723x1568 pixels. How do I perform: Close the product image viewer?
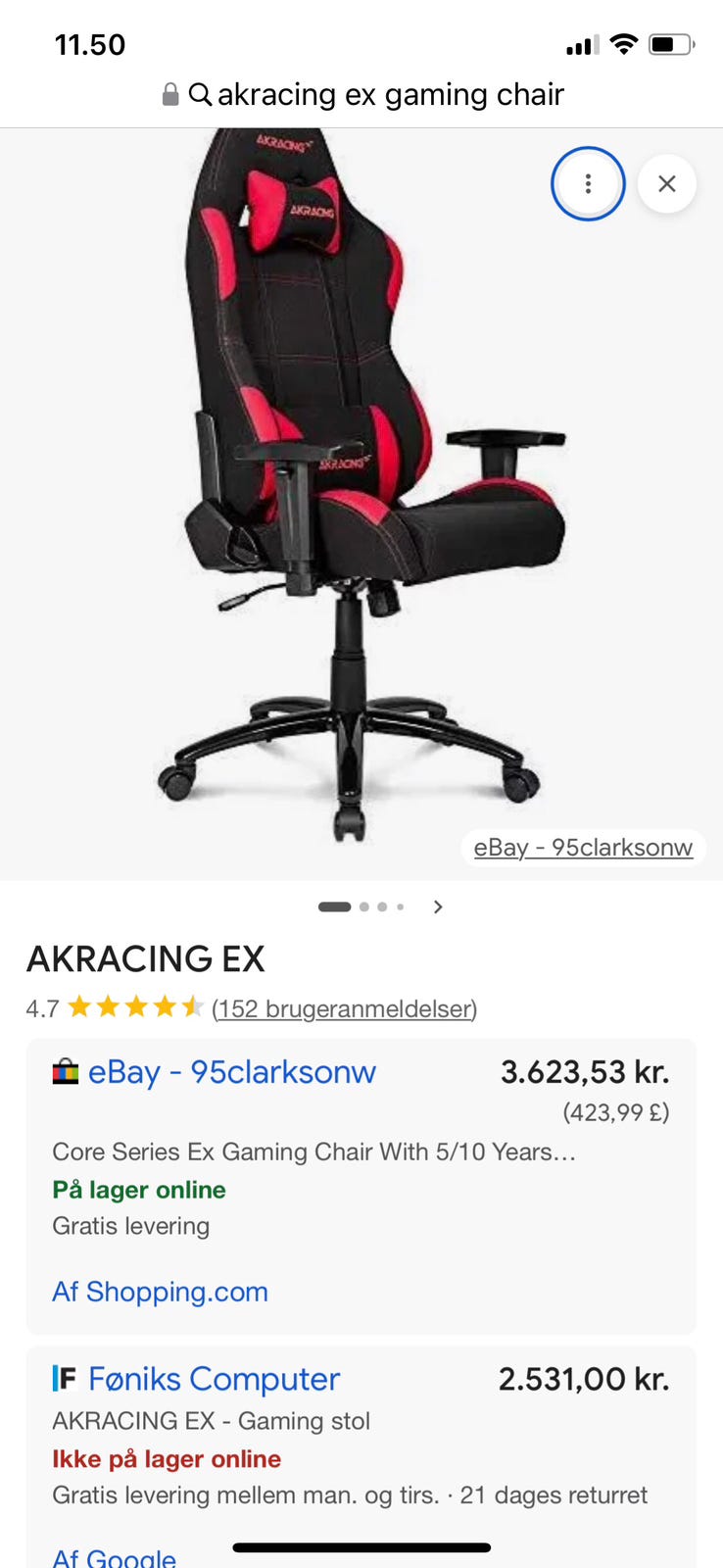click(x=667, y=183)
